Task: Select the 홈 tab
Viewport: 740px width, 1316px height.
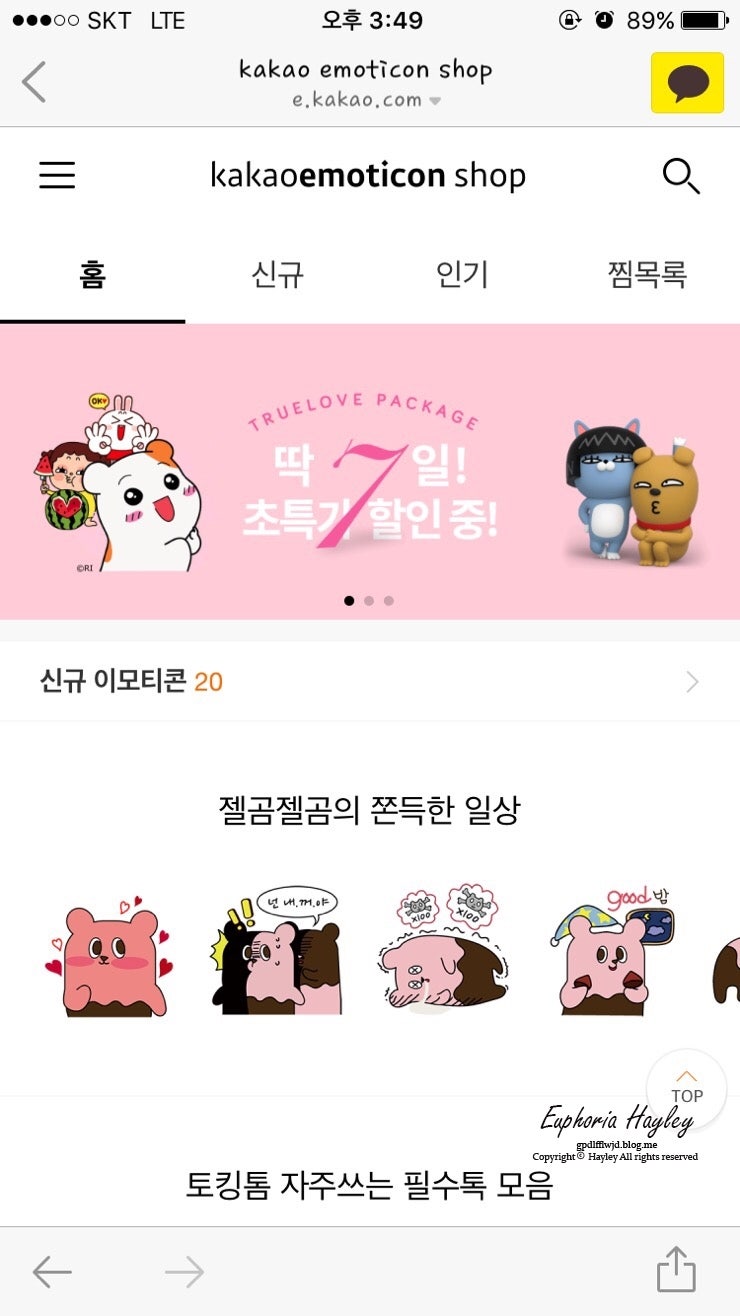Action: [92, 274]
